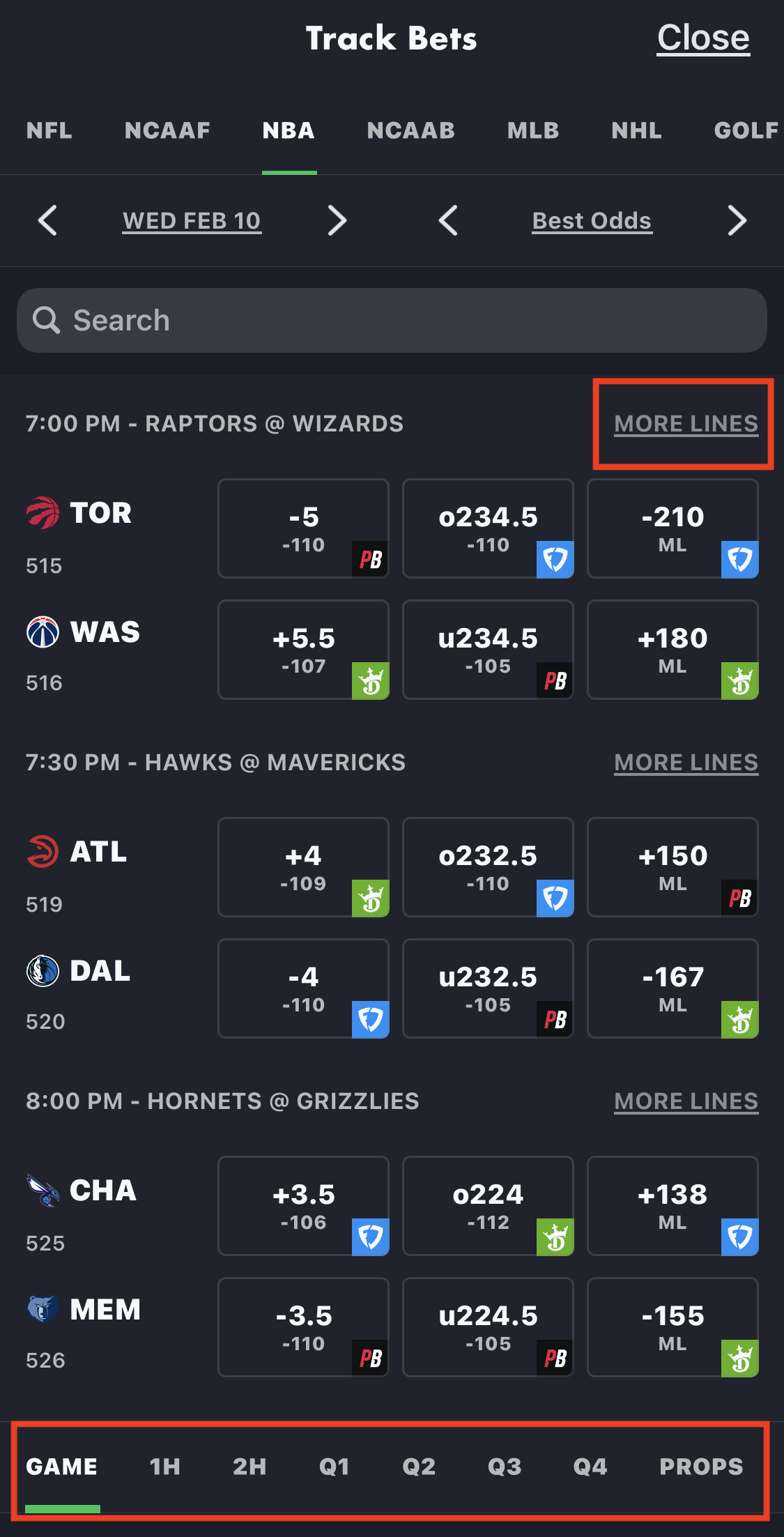
Task: Add the CHA +3.5 spread
Action: (x=303, y=1206)
